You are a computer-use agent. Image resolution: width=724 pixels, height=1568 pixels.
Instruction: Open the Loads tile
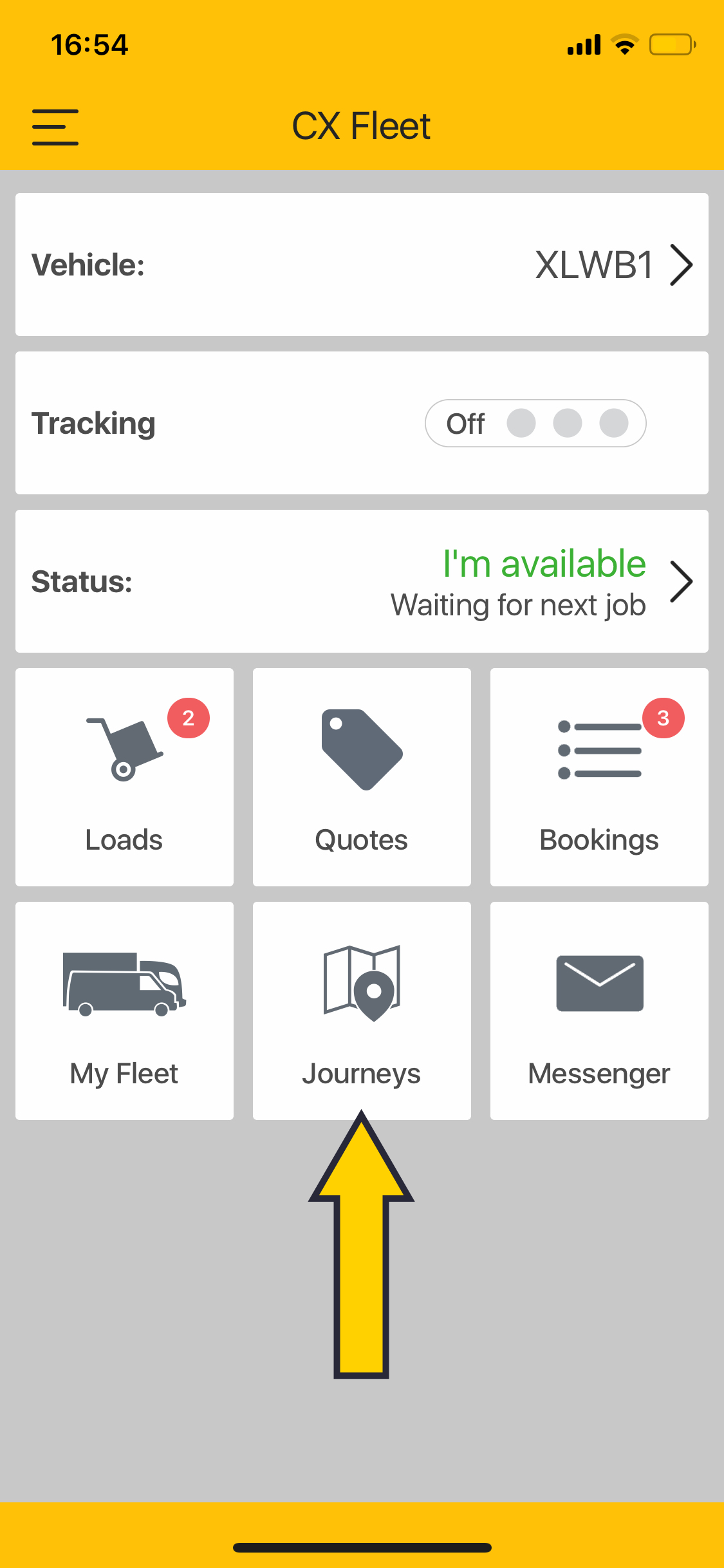[x=124, y=777]
